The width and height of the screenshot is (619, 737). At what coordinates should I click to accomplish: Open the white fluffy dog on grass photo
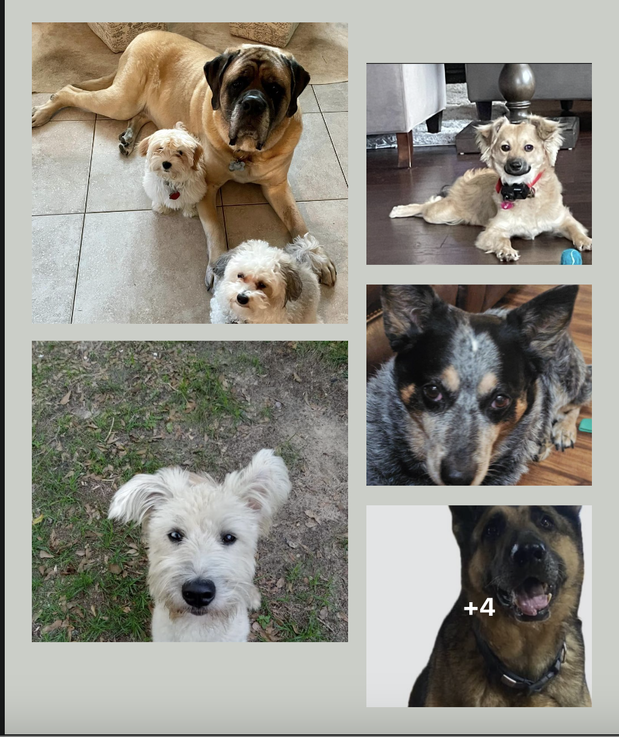pyautogui.click(x=190, y=491)
